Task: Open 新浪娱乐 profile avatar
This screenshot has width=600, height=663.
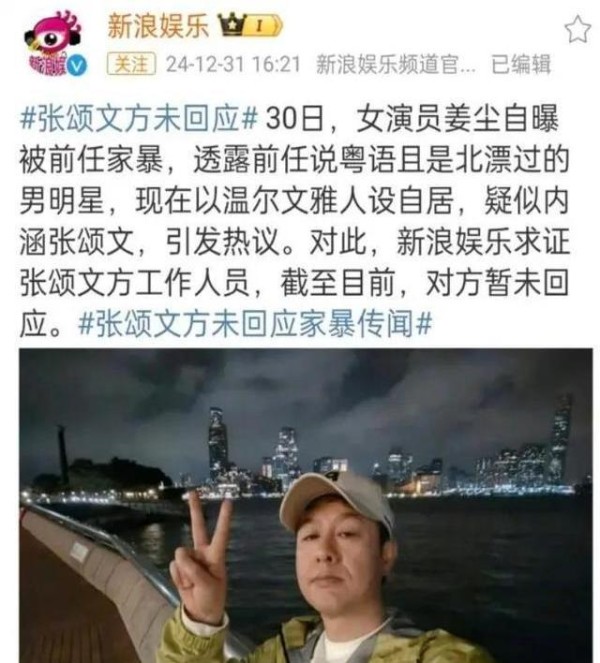Action: coord(54,44)
